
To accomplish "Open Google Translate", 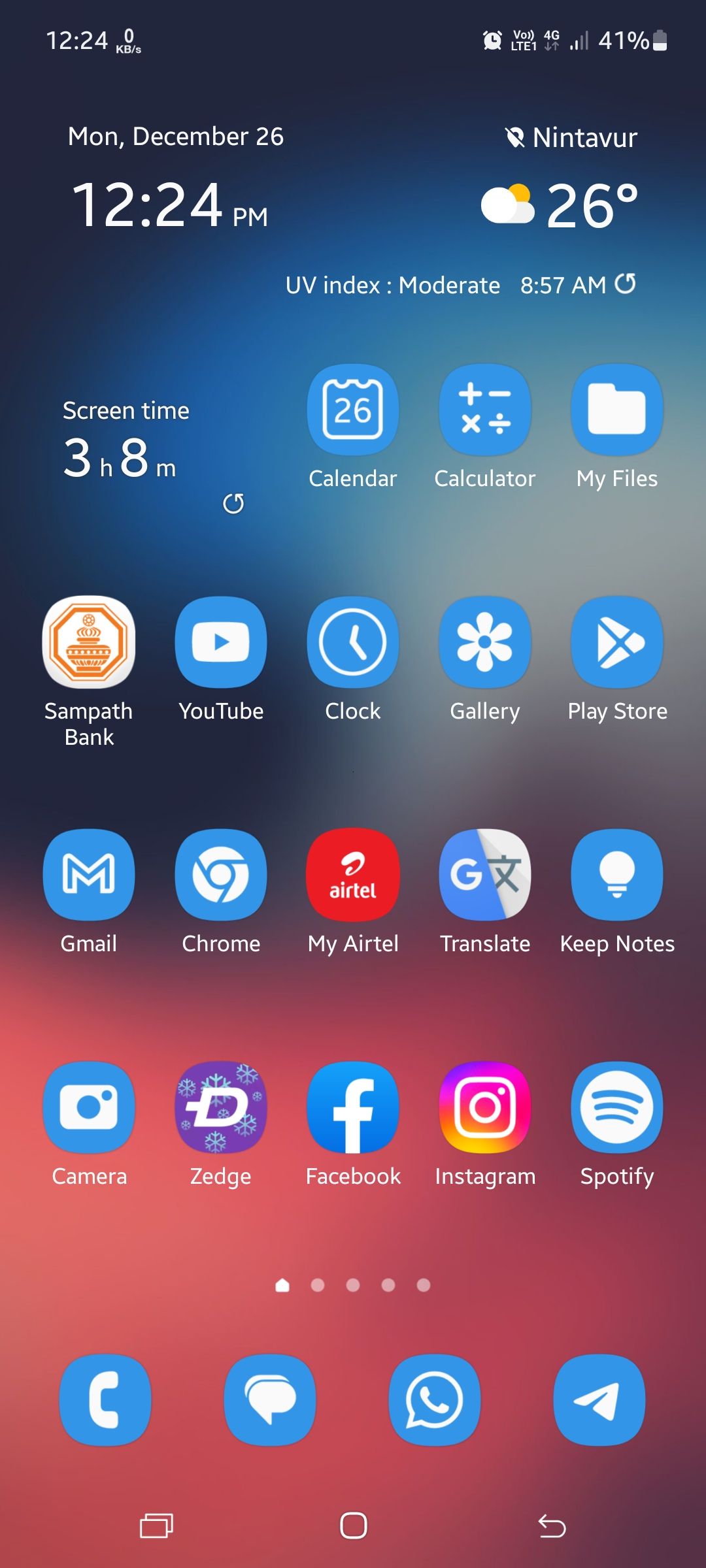I will pos(485,875).
